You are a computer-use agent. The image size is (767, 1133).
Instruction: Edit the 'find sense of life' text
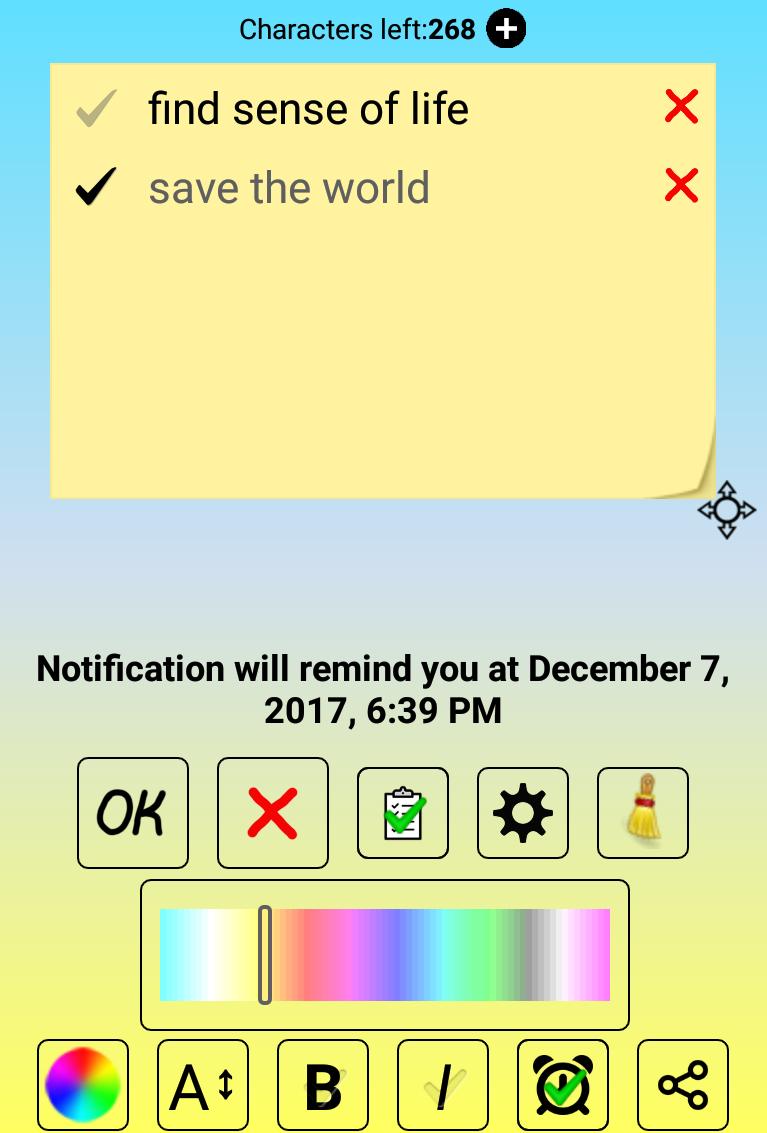pyautogui.click(x=308, y=108)
